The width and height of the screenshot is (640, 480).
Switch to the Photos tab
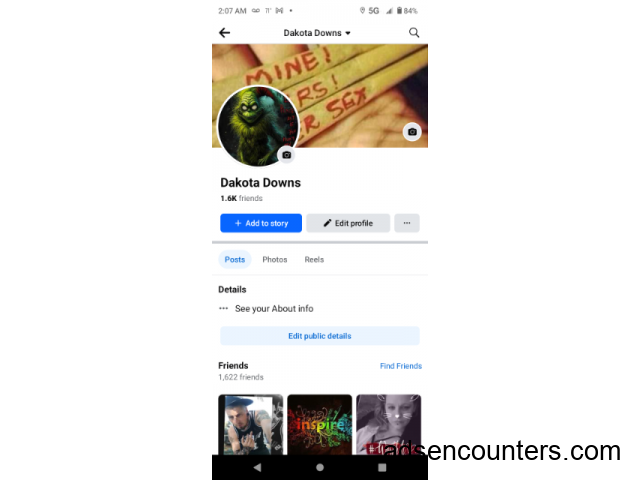275,259
